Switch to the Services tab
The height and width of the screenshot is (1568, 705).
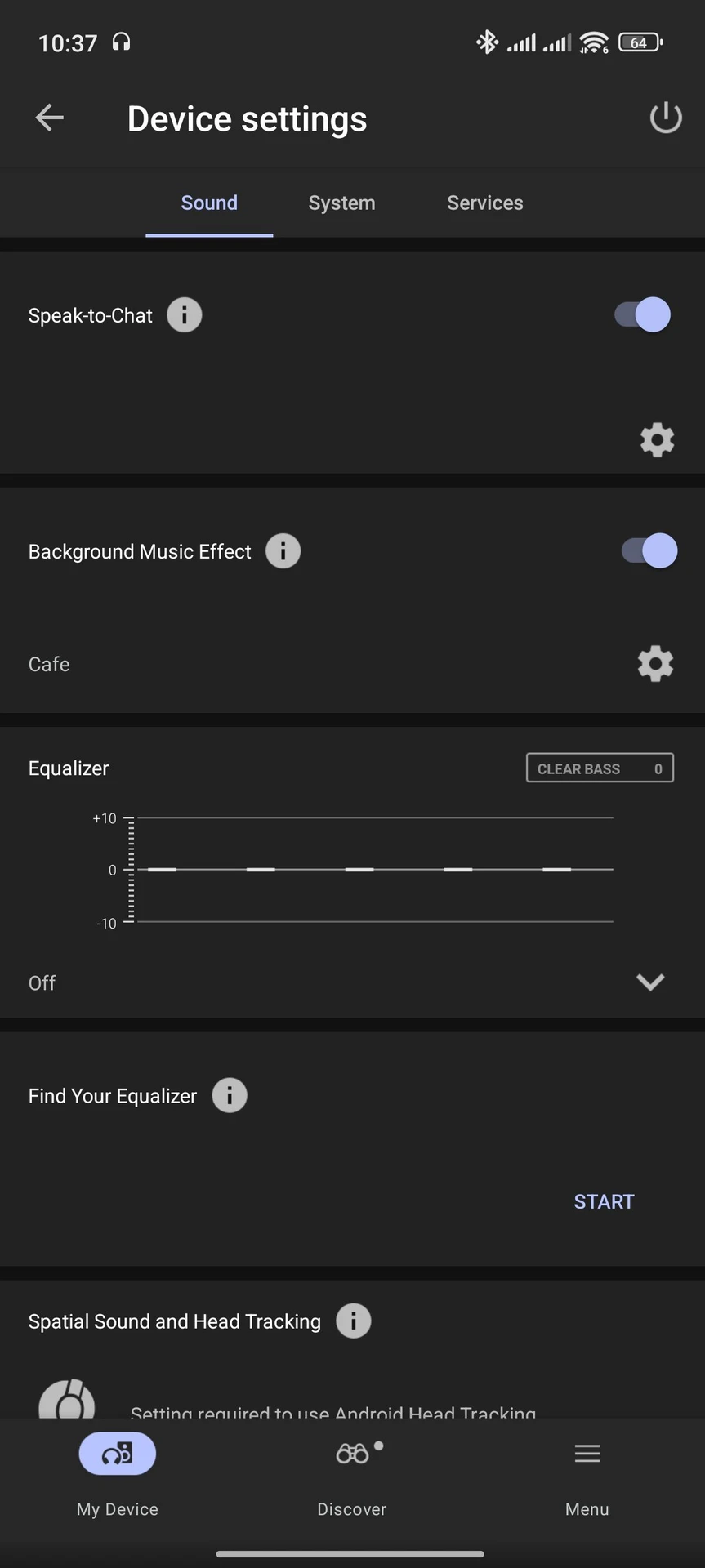tap(485, 203)
